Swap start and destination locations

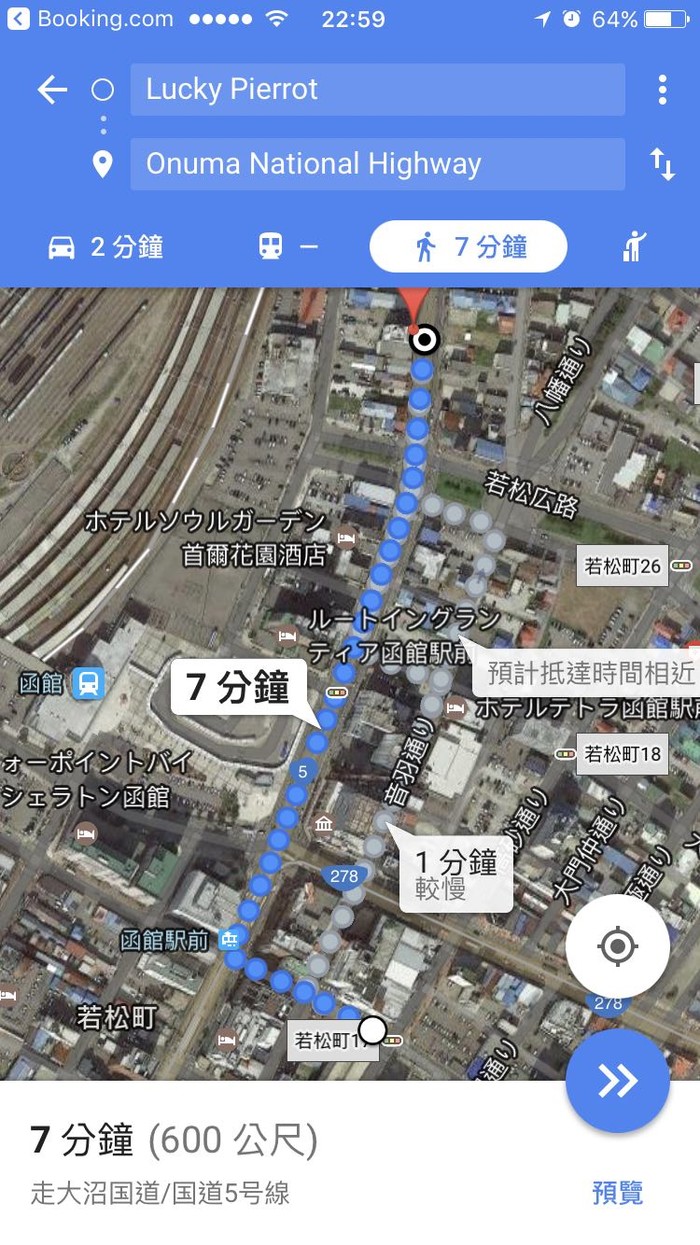pos(662,164)
